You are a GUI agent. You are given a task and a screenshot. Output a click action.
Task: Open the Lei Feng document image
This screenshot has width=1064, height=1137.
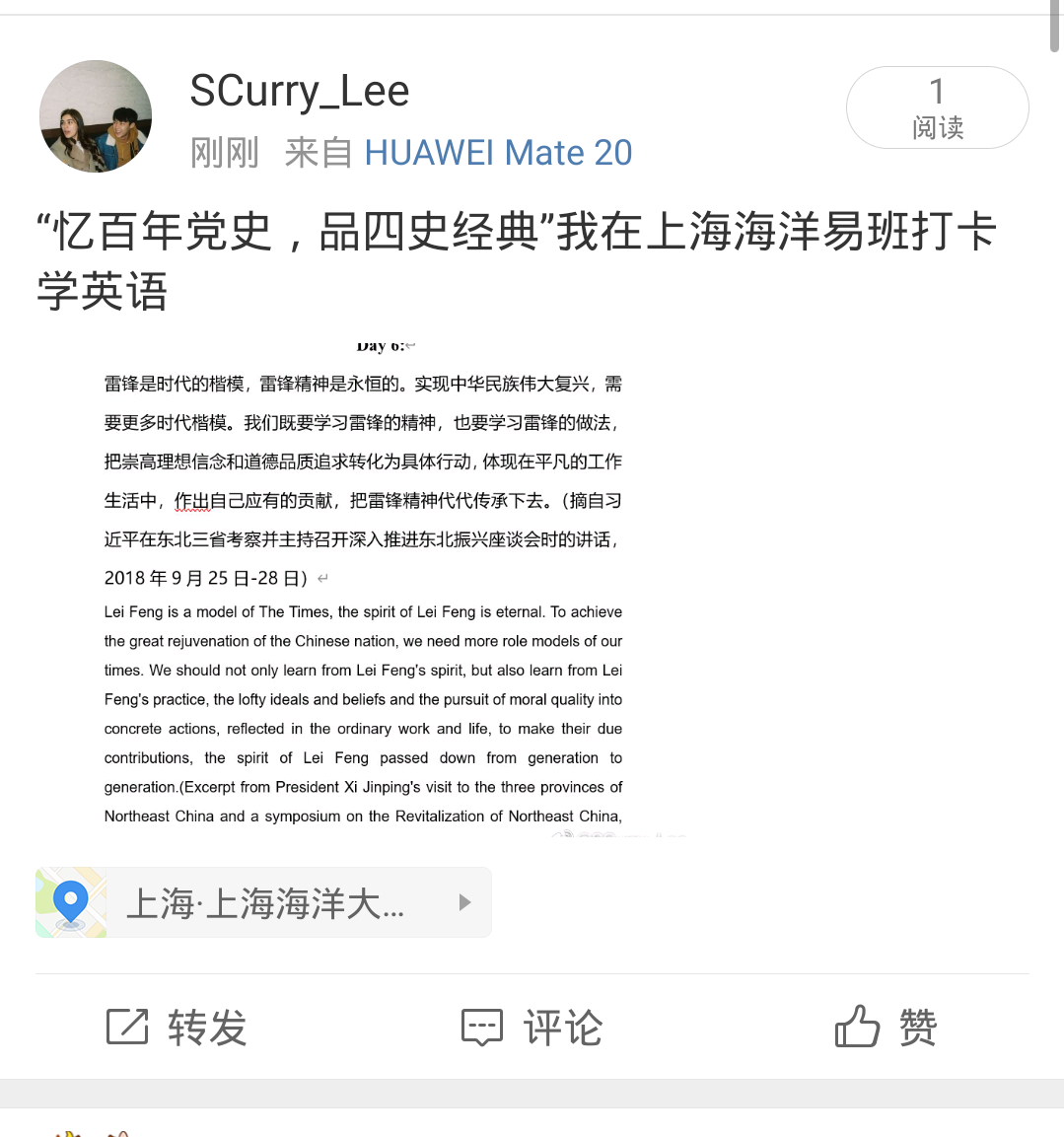pos(363,588)
